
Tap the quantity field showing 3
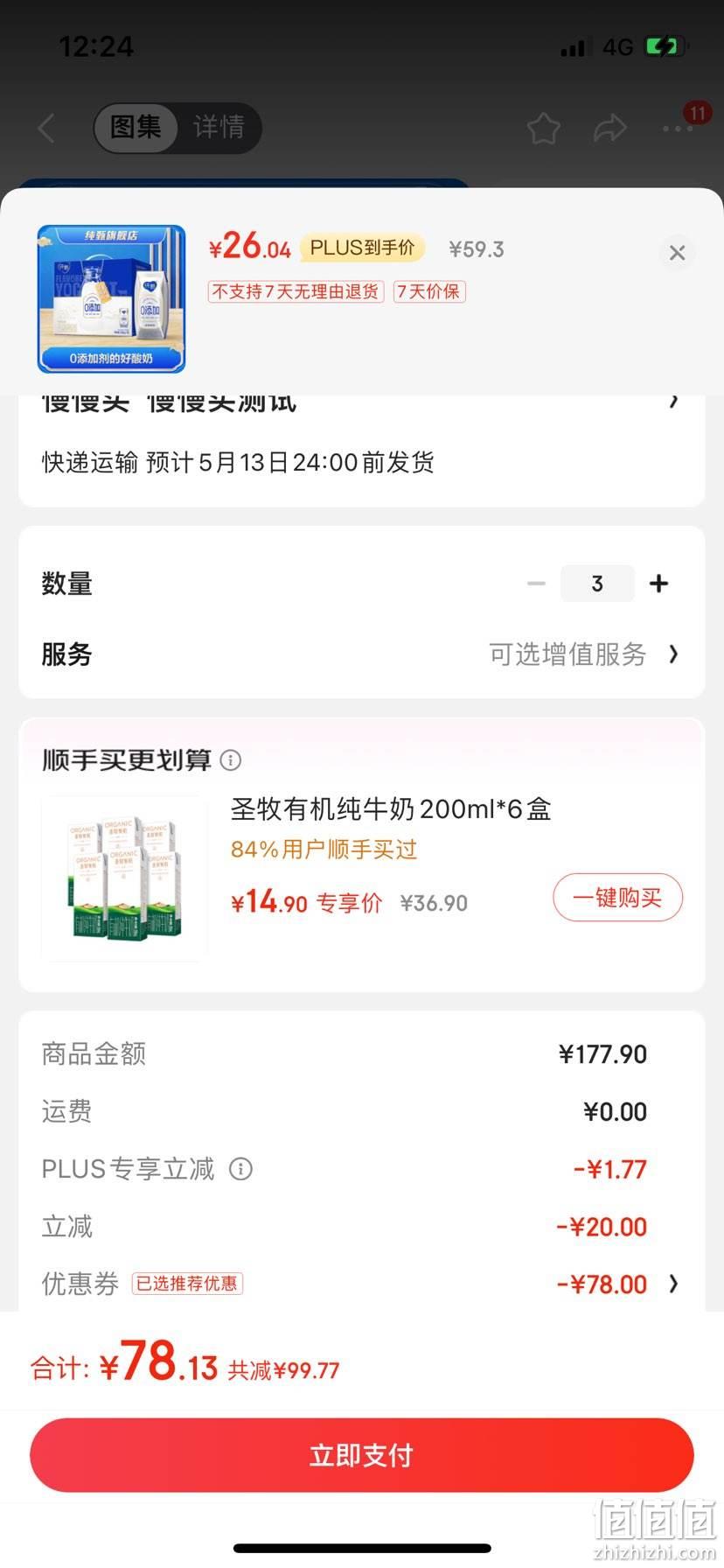click(597, 584)
